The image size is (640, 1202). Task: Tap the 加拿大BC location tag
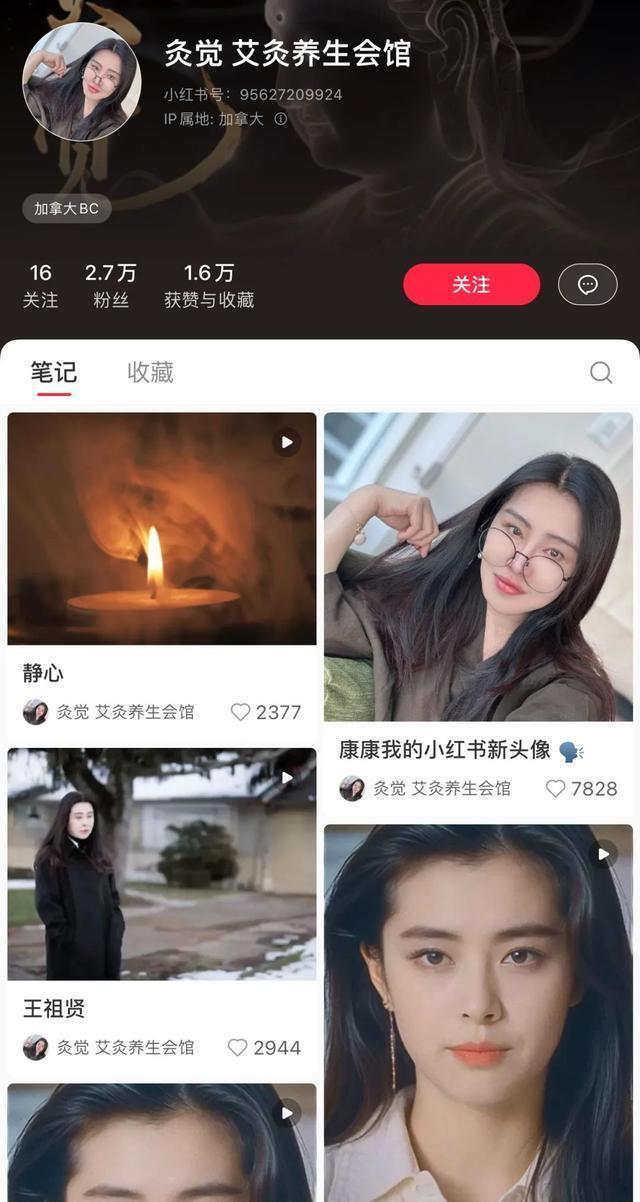pos(66,209)
